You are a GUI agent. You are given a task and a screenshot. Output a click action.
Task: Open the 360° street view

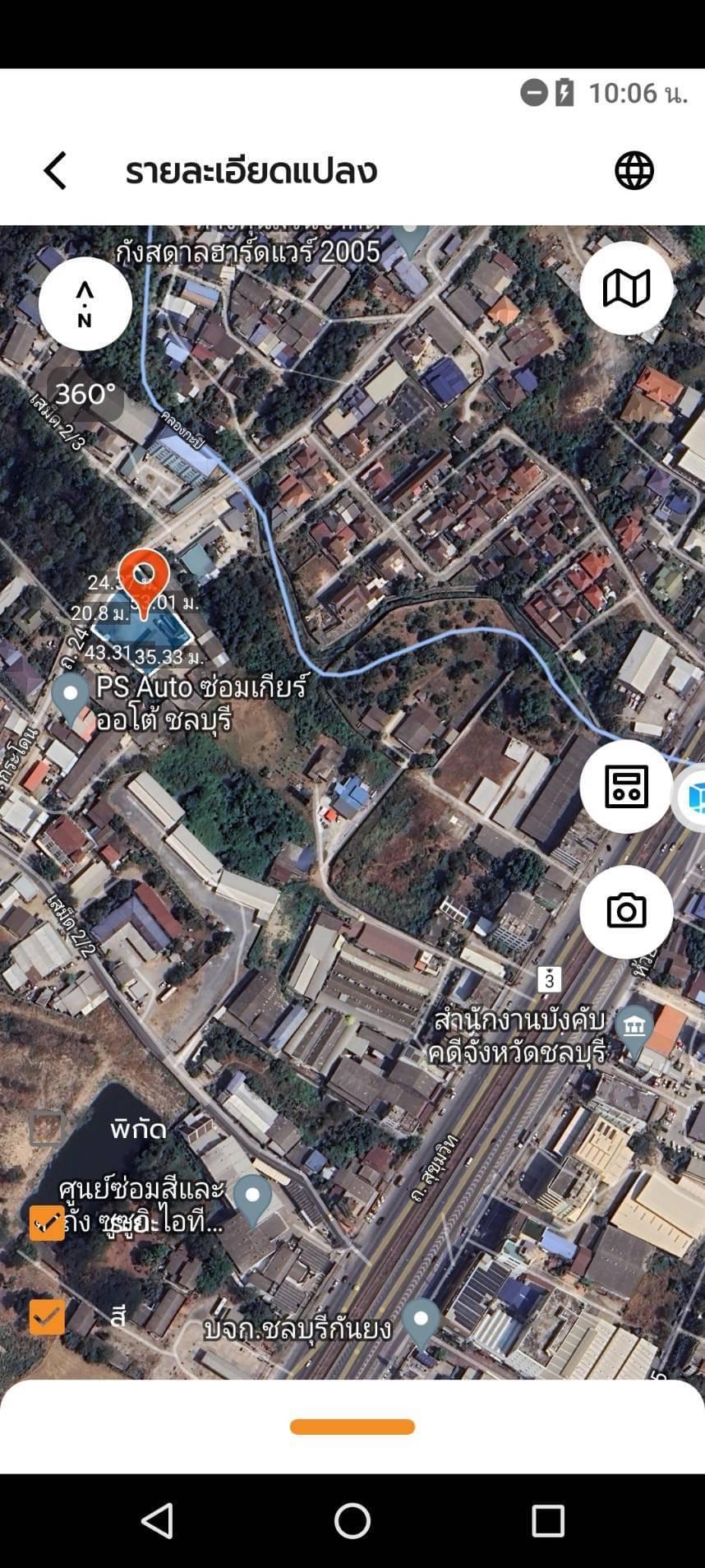tap(85, 394)
